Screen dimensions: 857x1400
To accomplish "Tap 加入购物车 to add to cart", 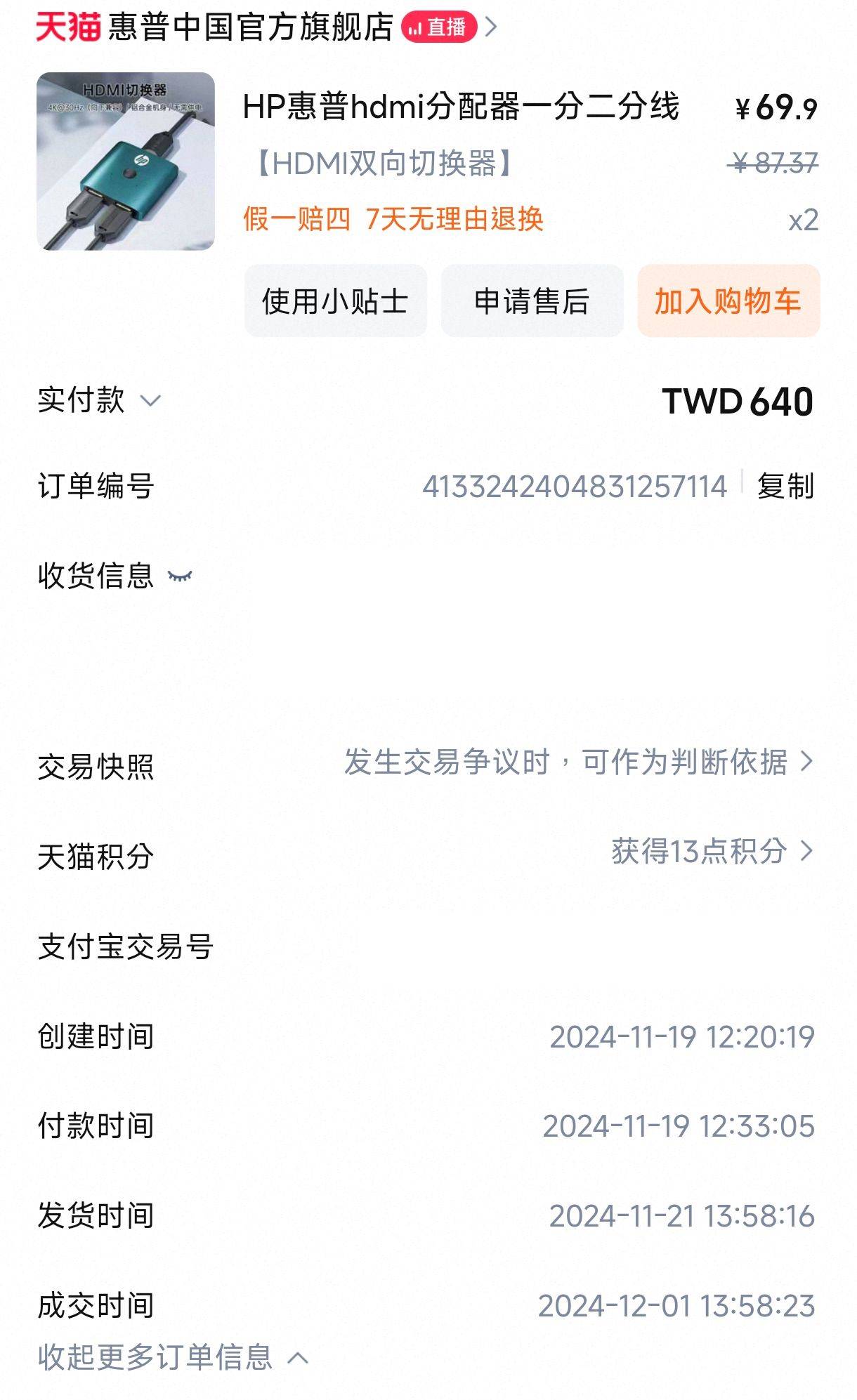I will [728, 301].
